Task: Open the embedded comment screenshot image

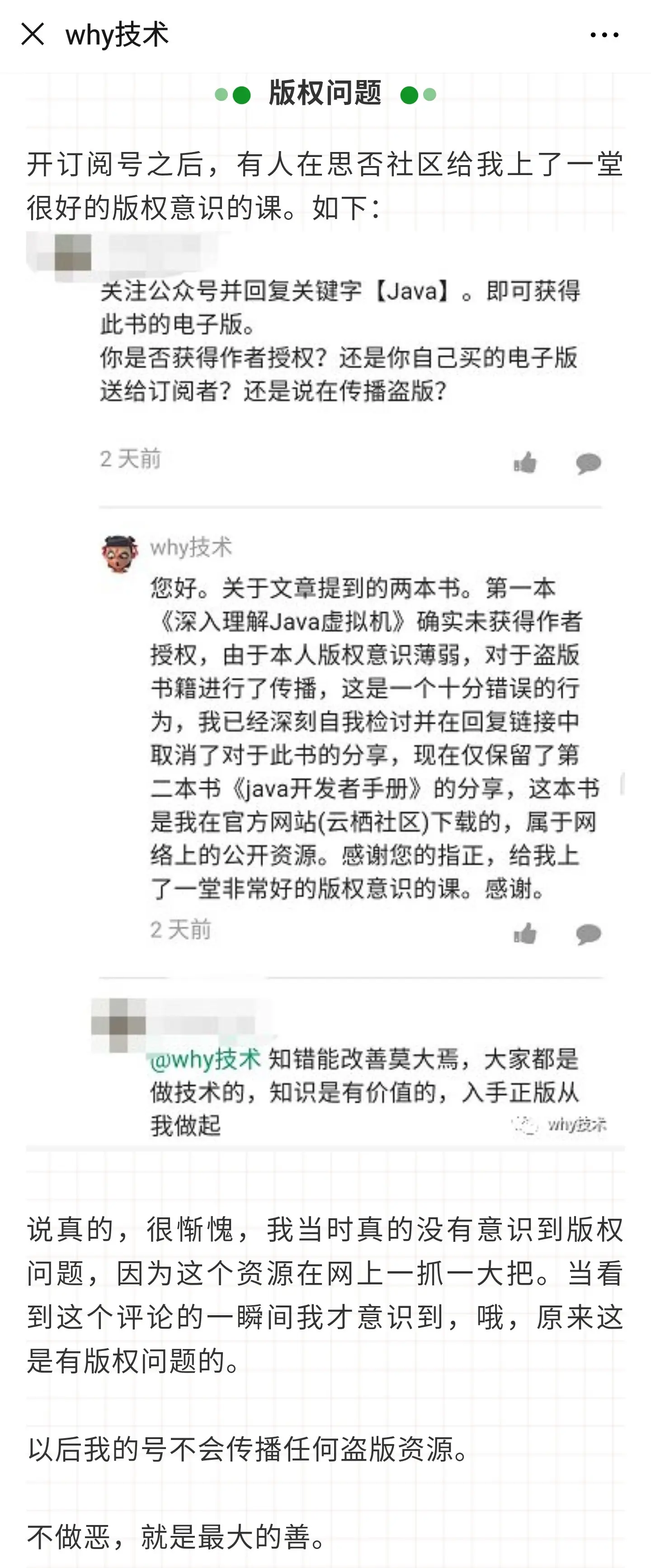Action: tap(325, 688)
